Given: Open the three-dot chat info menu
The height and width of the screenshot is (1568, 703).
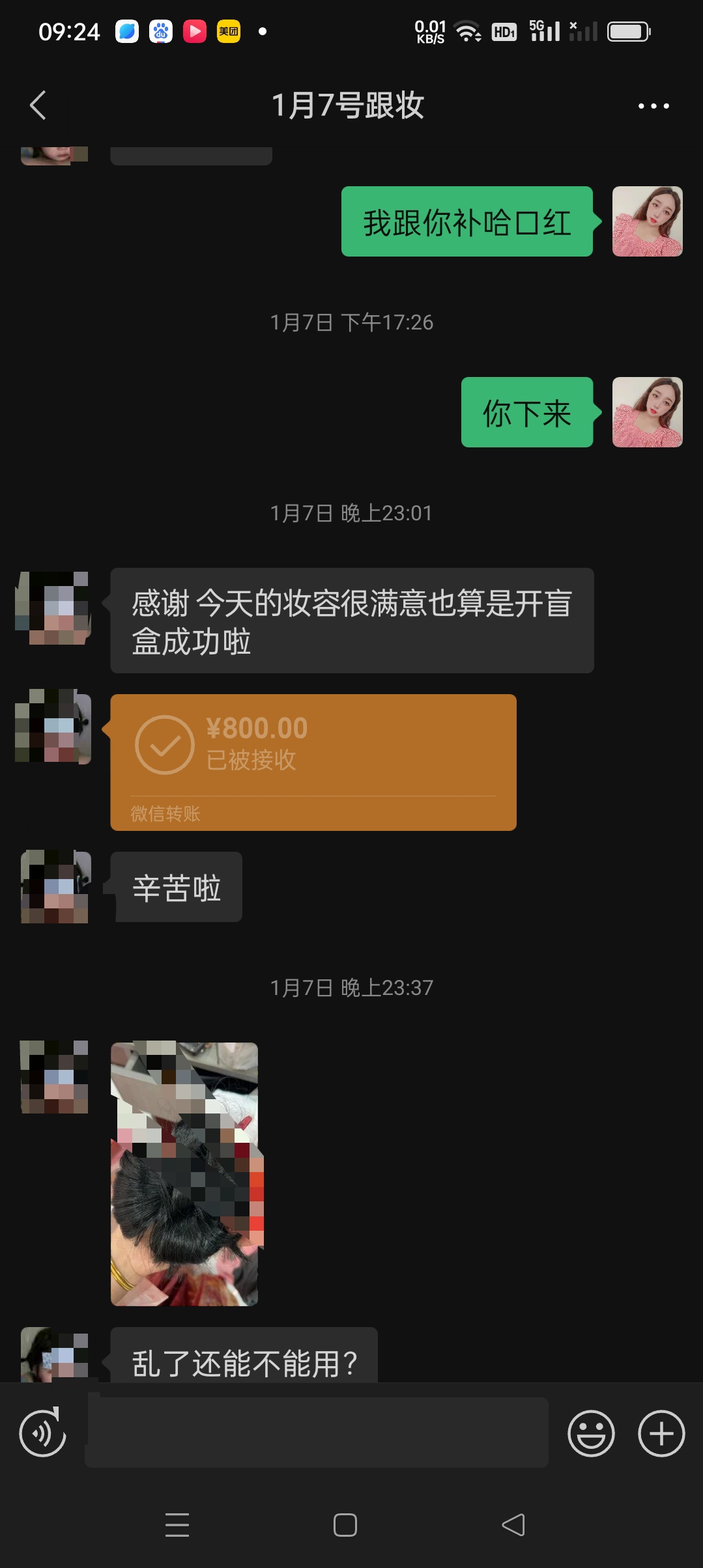Looking at the screenshot, I should click(x=653, y=105).
